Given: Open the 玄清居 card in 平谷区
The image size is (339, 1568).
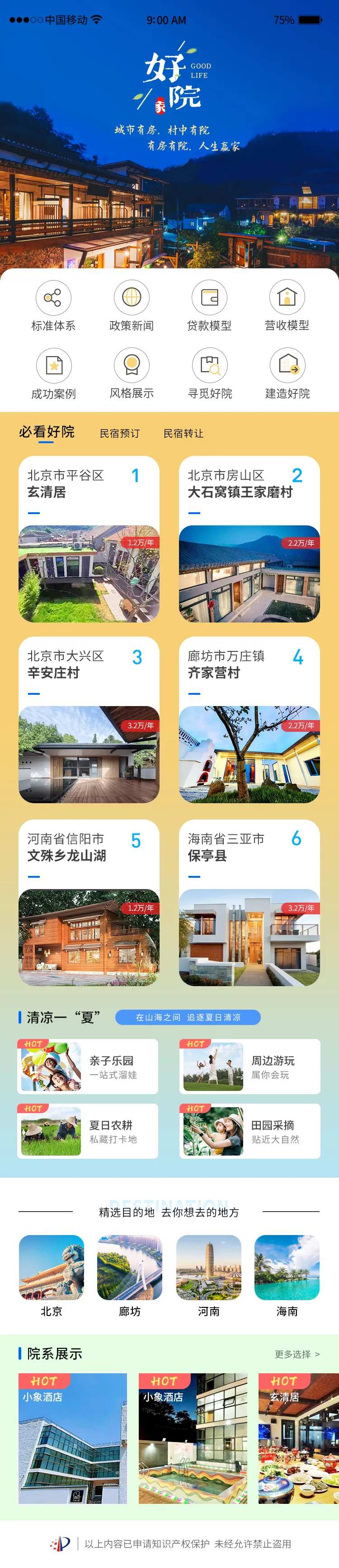Looking at the screenshot, I should tap(89, 539).
